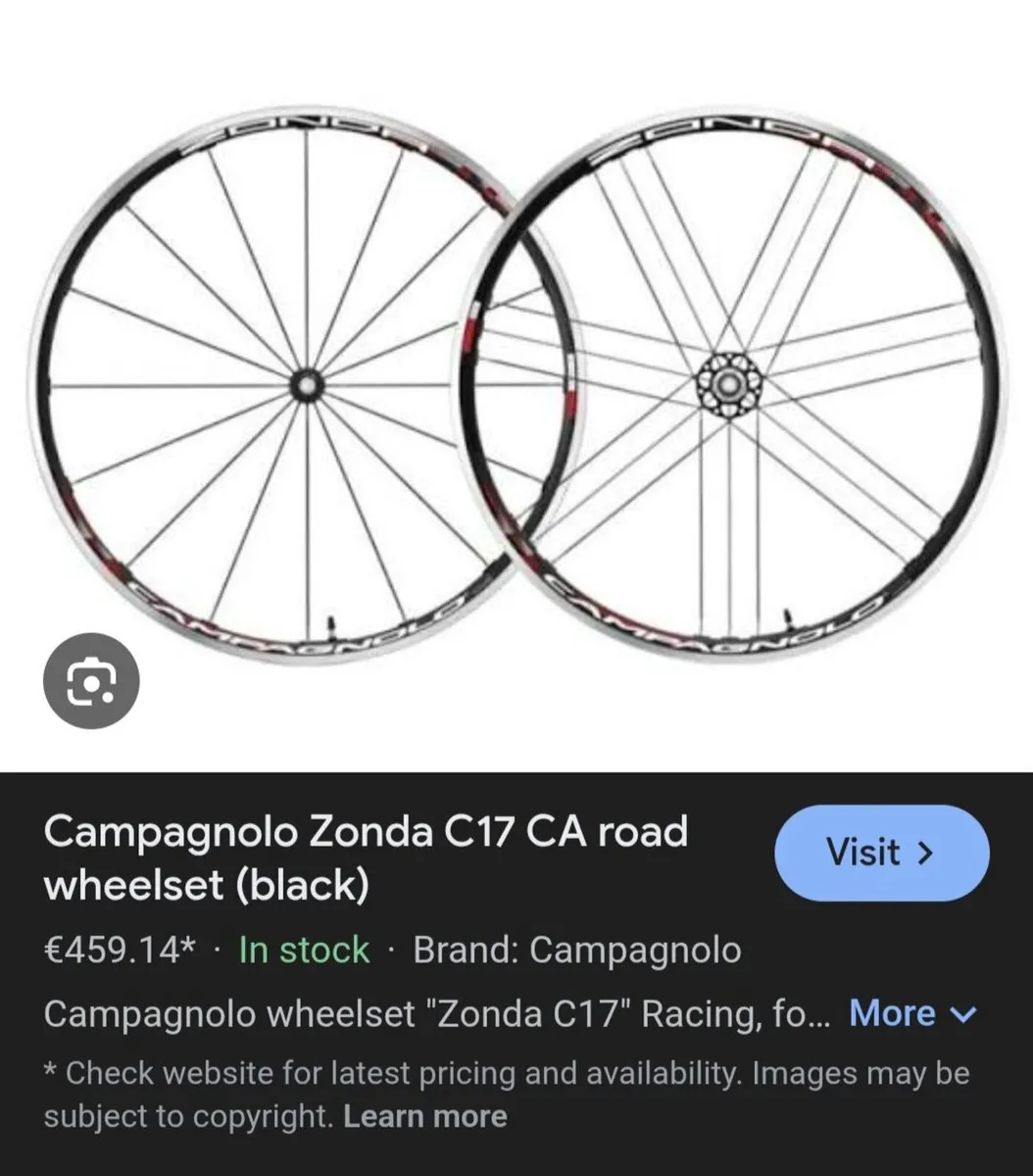Click the Learn more link about image copyright

425,1116
